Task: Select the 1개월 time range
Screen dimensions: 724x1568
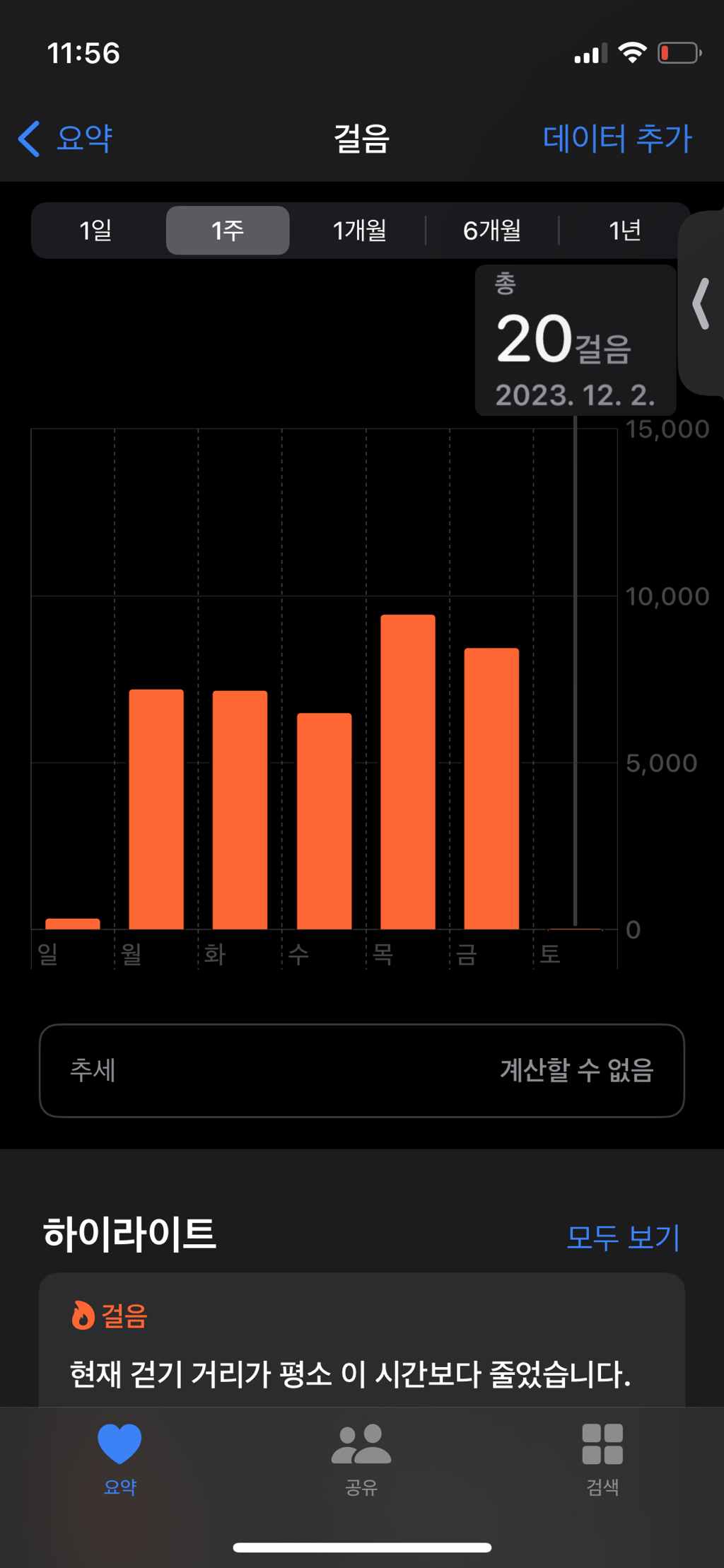Action: 359,230
